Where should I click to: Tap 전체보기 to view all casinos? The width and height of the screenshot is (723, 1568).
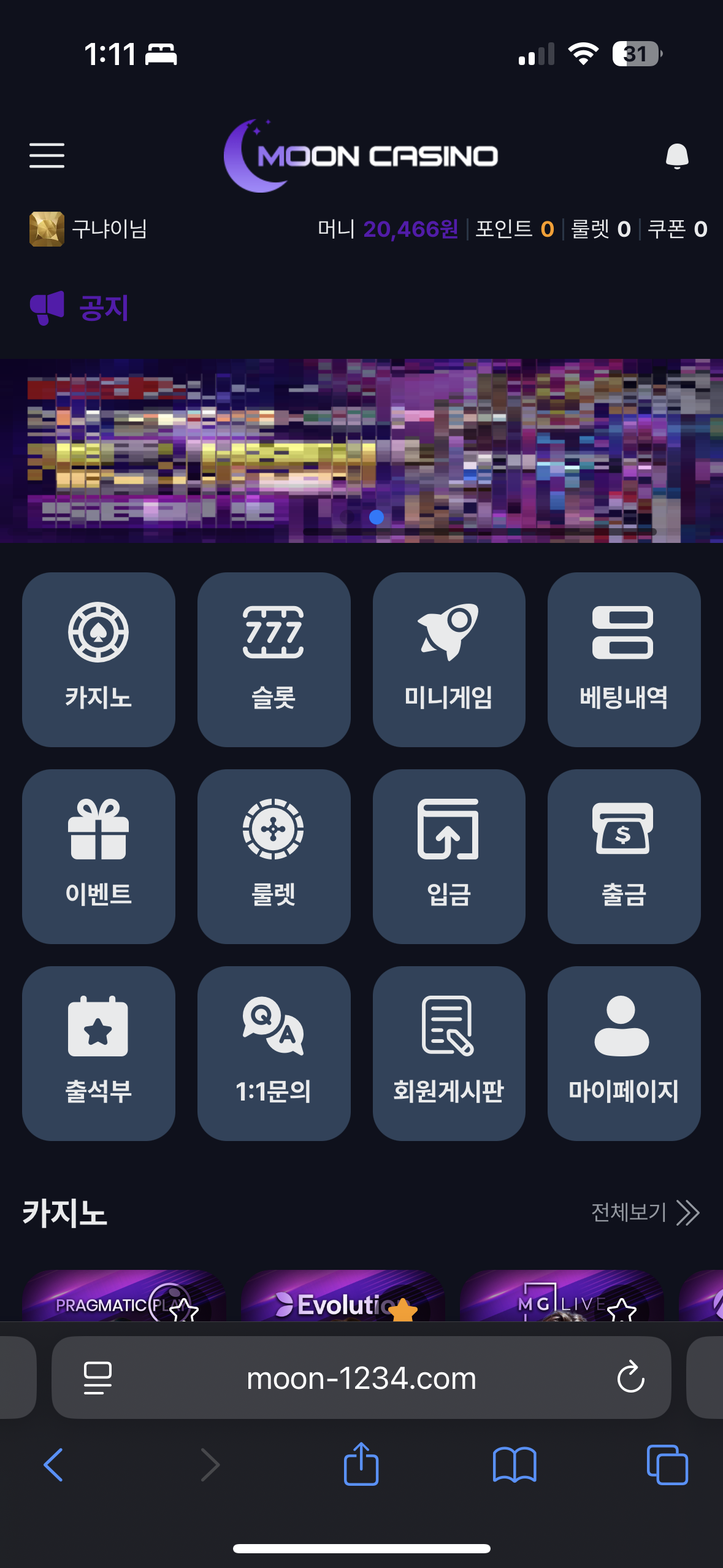[x=645, y=1212]
